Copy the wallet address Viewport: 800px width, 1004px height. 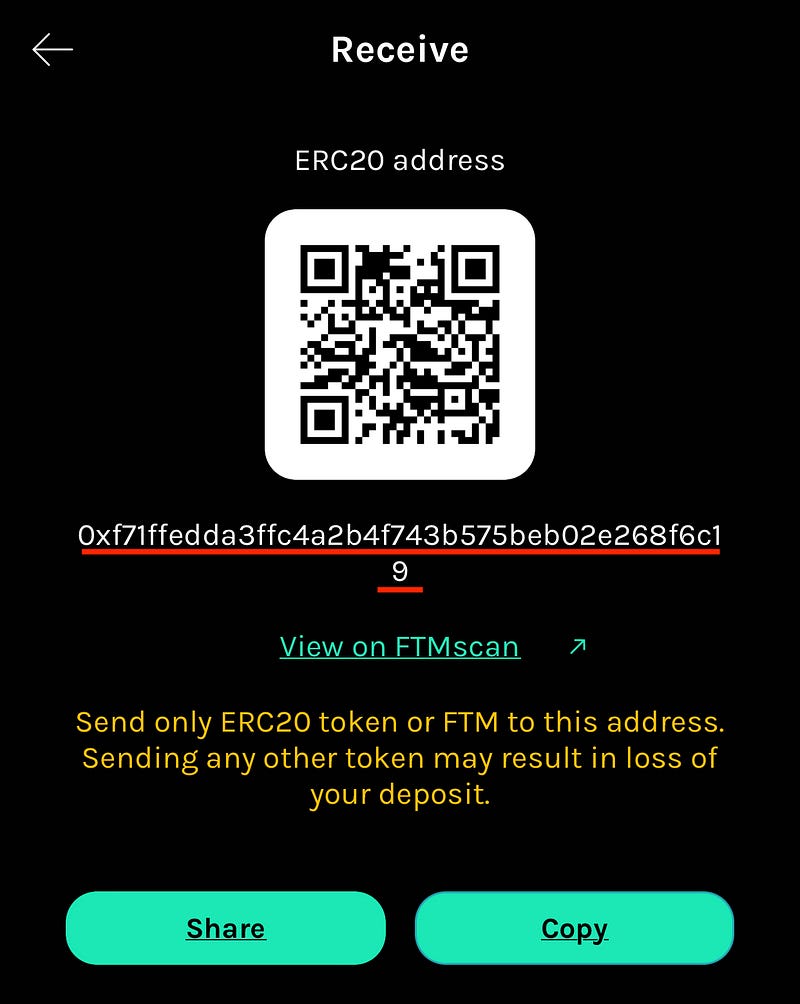574,928
